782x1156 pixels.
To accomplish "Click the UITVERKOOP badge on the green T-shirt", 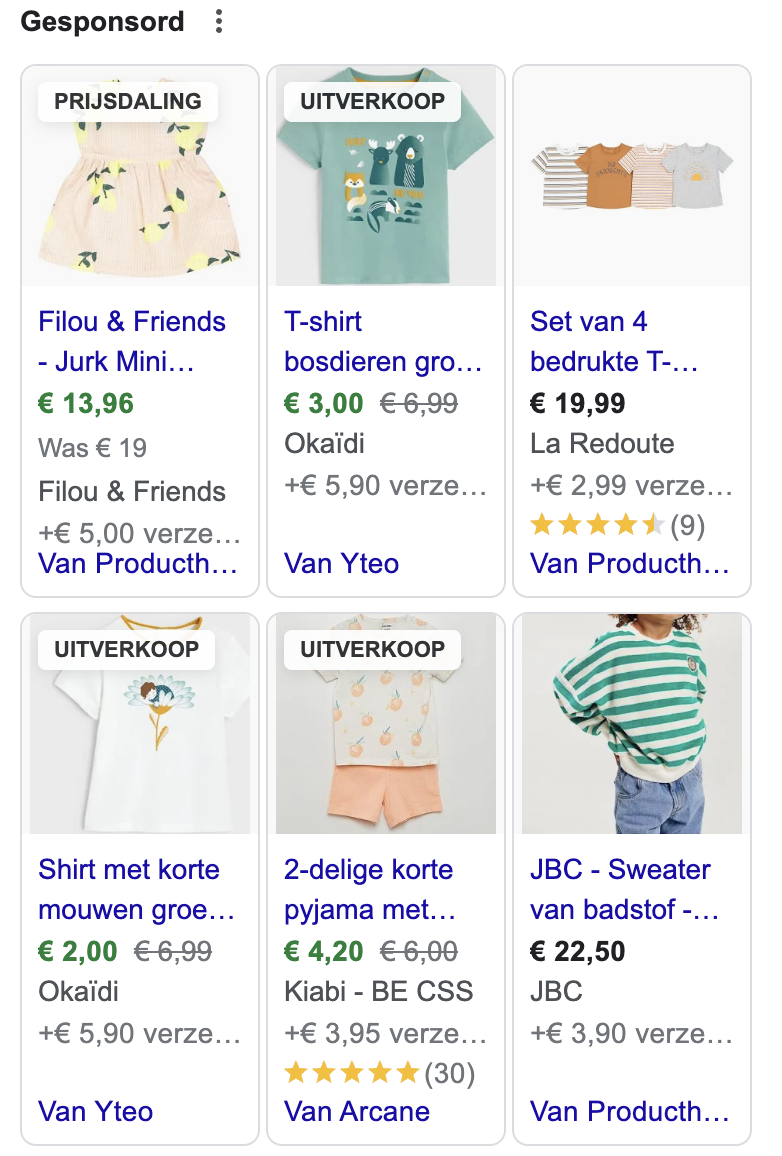I will (371, 101).
